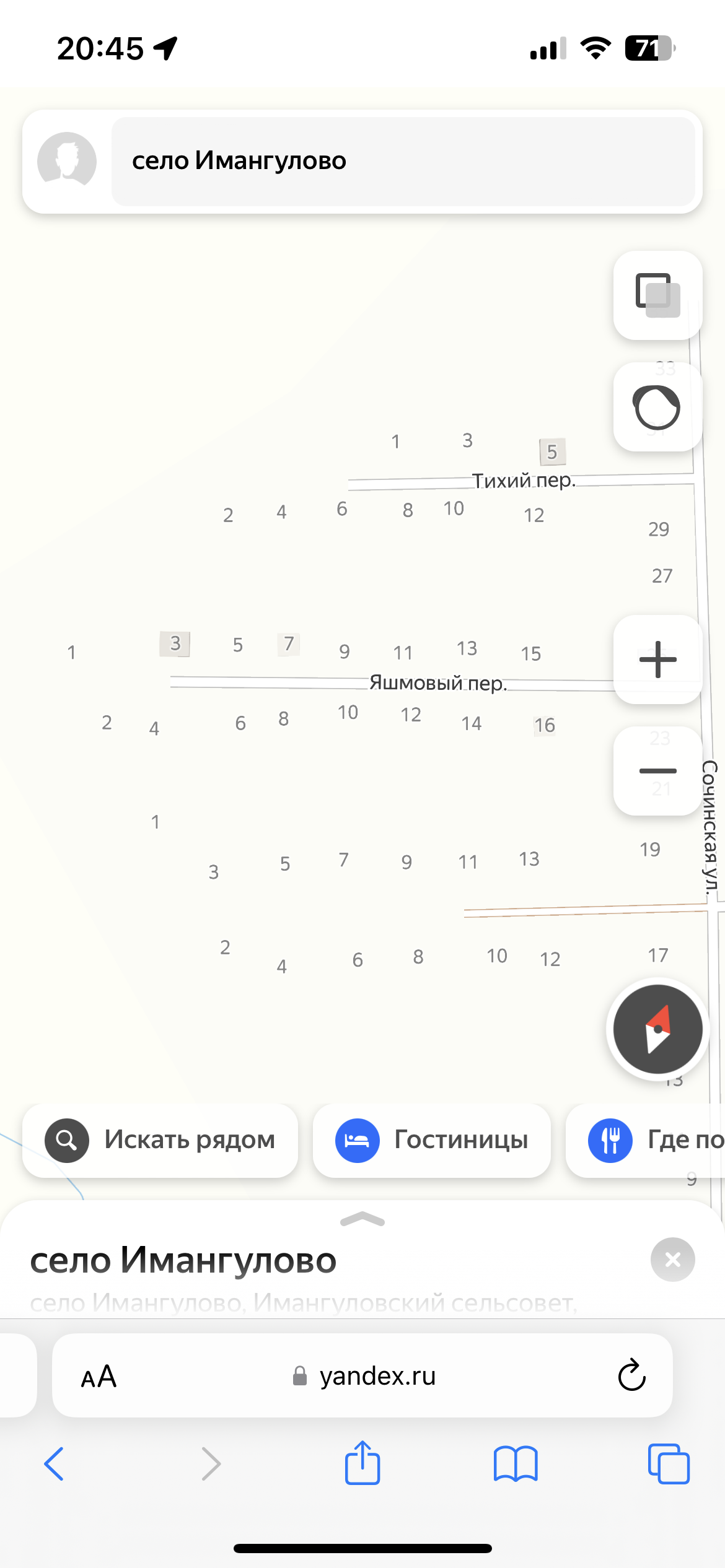Share this page
The width and height of the screenshot is (725, 1568).
tap(362, 1463)
